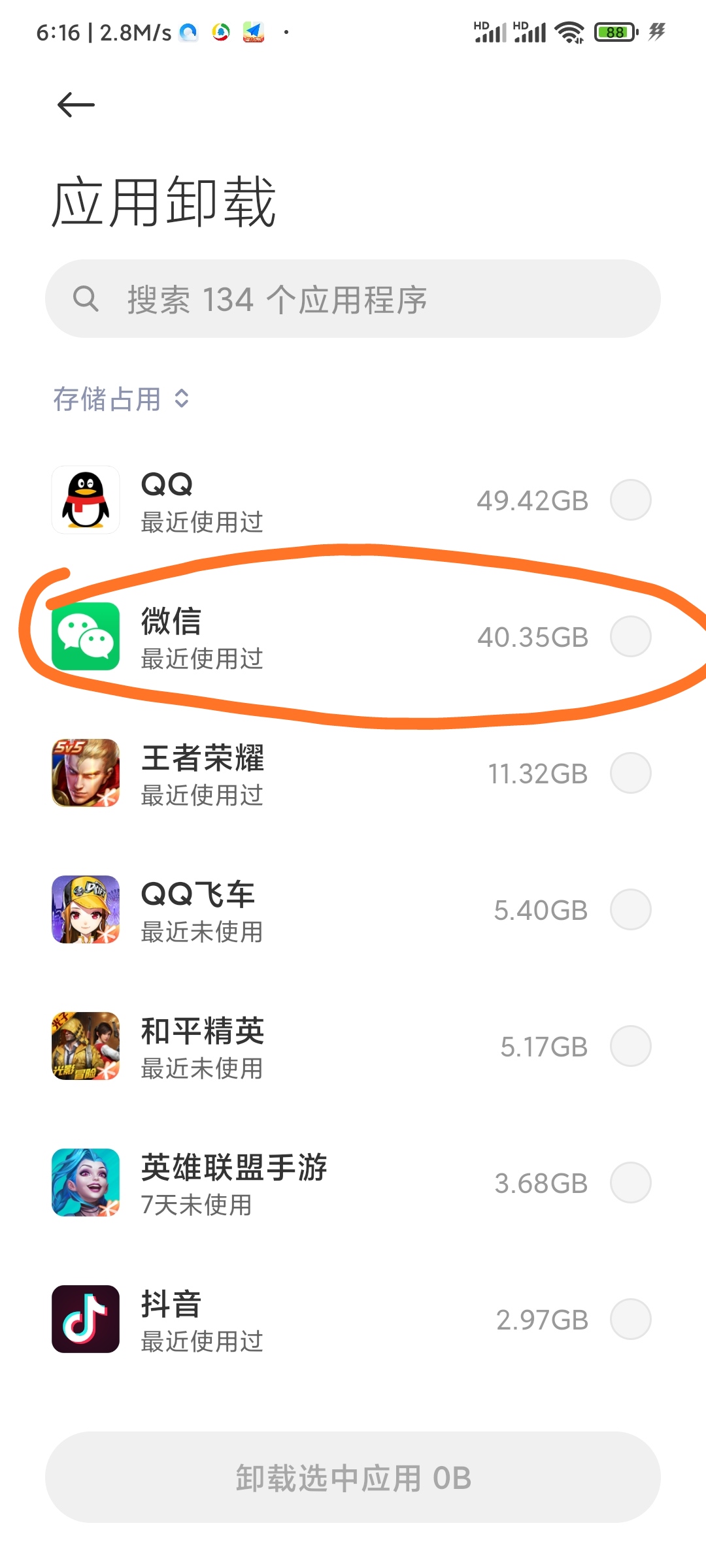Viewport: 706px width, 1568px height.
Task: Open the search box for 134 apps
Action: pyautogui.click(x=353, y=299)
